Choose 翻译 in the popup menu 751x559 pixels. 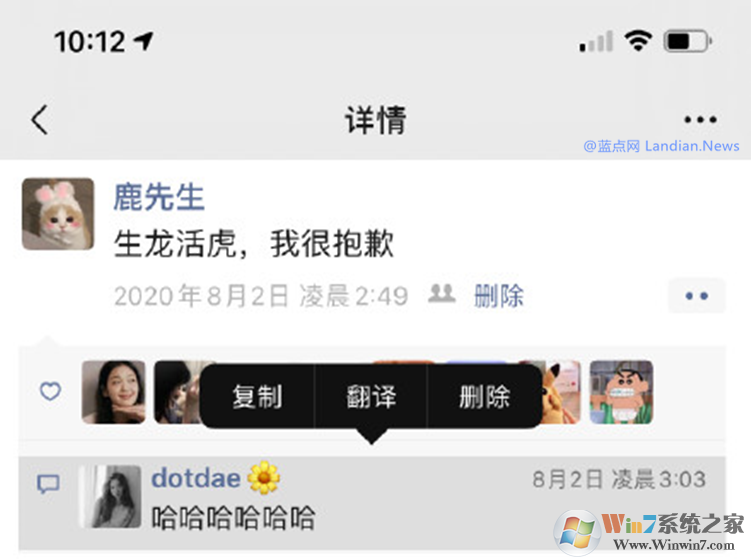[371, 396]
